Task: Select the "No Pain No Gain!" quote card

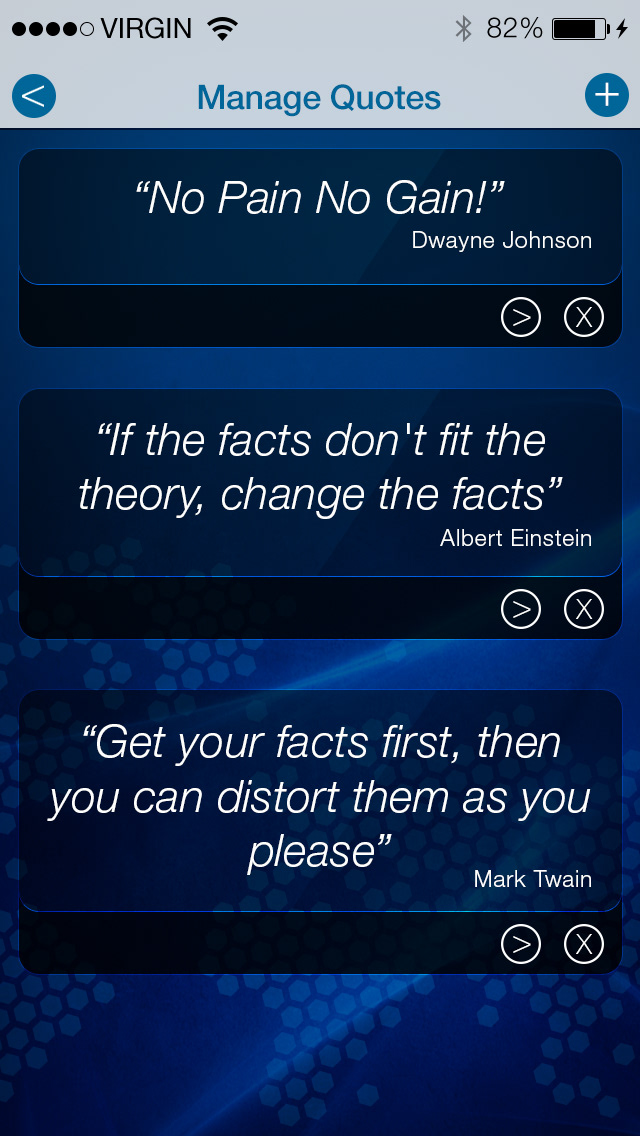Action: click(320, 216)
